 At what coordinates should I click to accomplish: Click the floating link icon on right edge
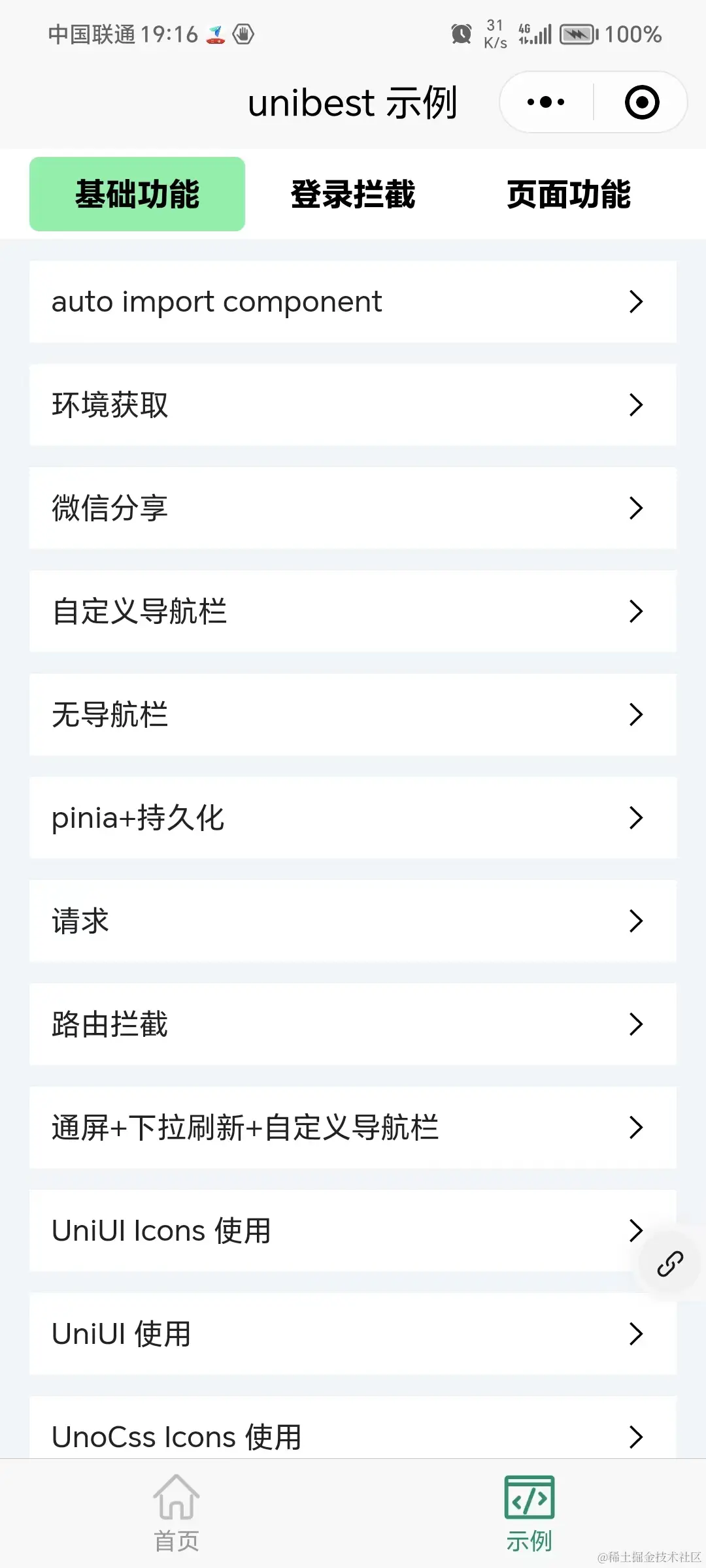[671, 1264]
